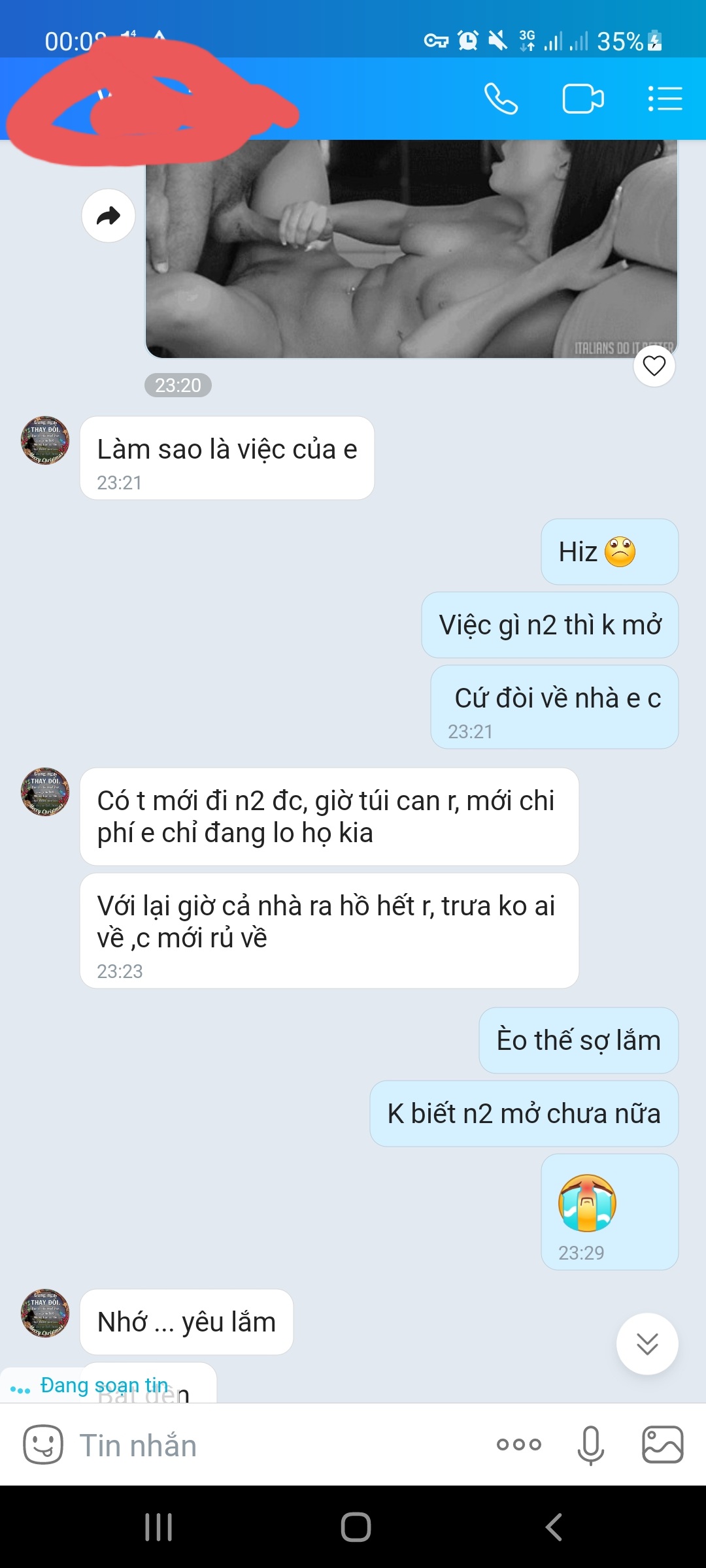Go back with the system back button
This screenshot has height=1568, width=706.
click(x=553, y=1527)
